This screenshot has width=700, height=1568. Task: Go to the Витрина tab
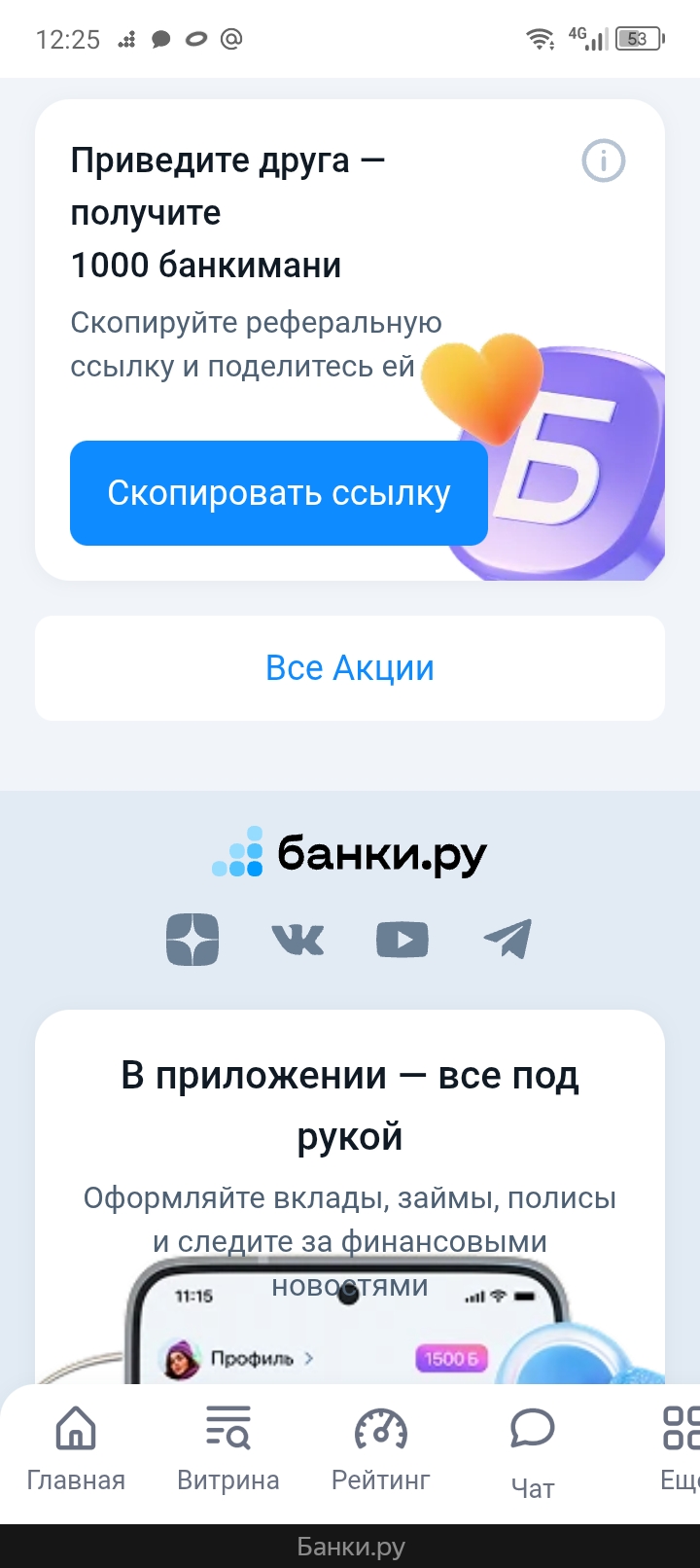click(228, 1449)
